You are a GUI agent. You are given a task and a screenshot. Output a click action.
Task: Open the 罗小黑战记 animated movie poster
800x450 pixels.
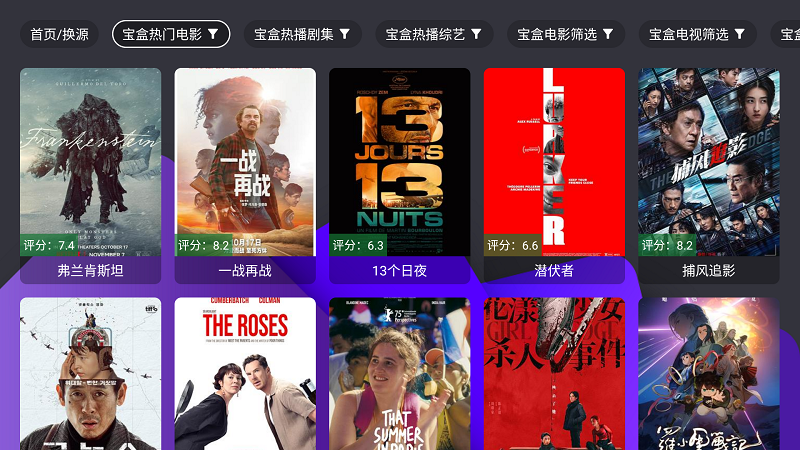[709, 375]
